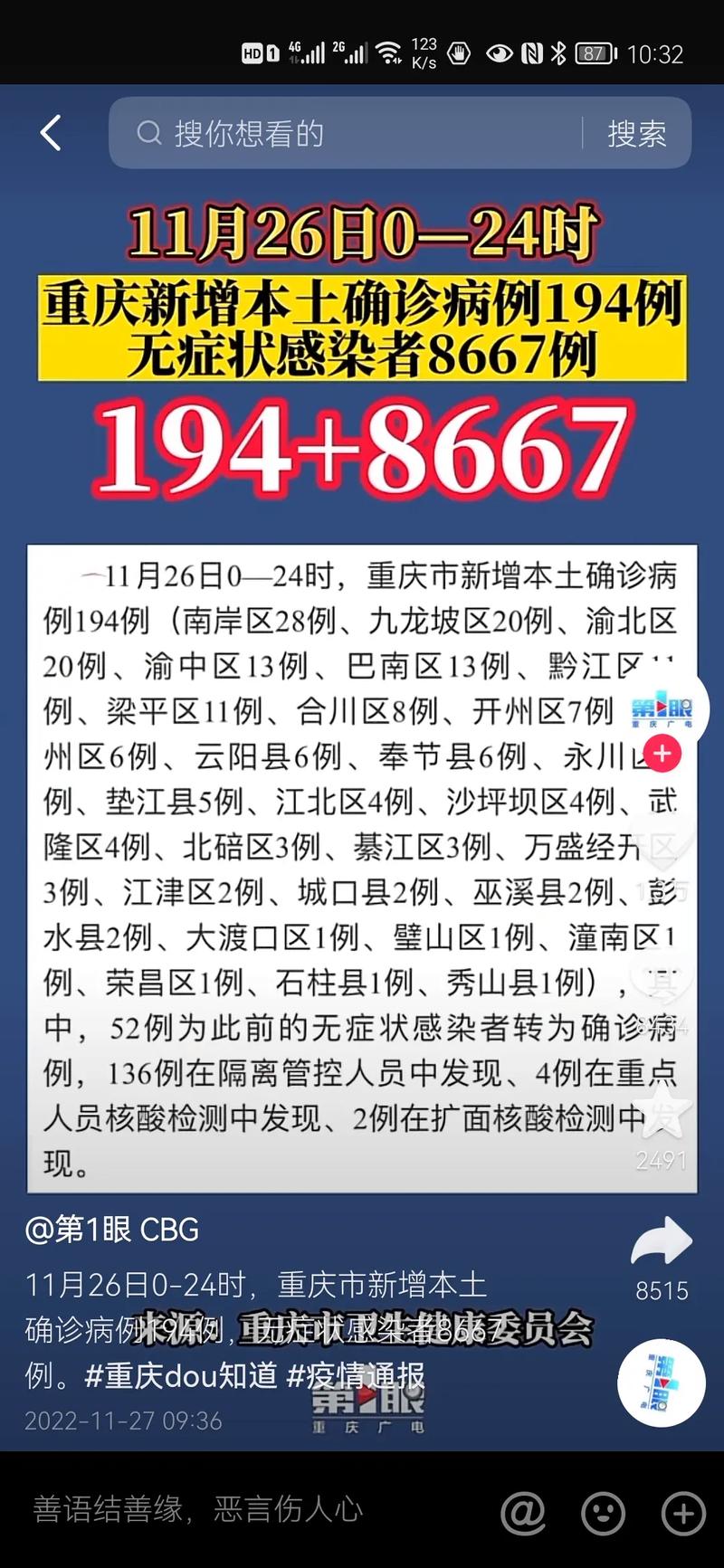Mention someone with the @ icon
Screen dimensions: 724x1568
(x=523, y=1512)
